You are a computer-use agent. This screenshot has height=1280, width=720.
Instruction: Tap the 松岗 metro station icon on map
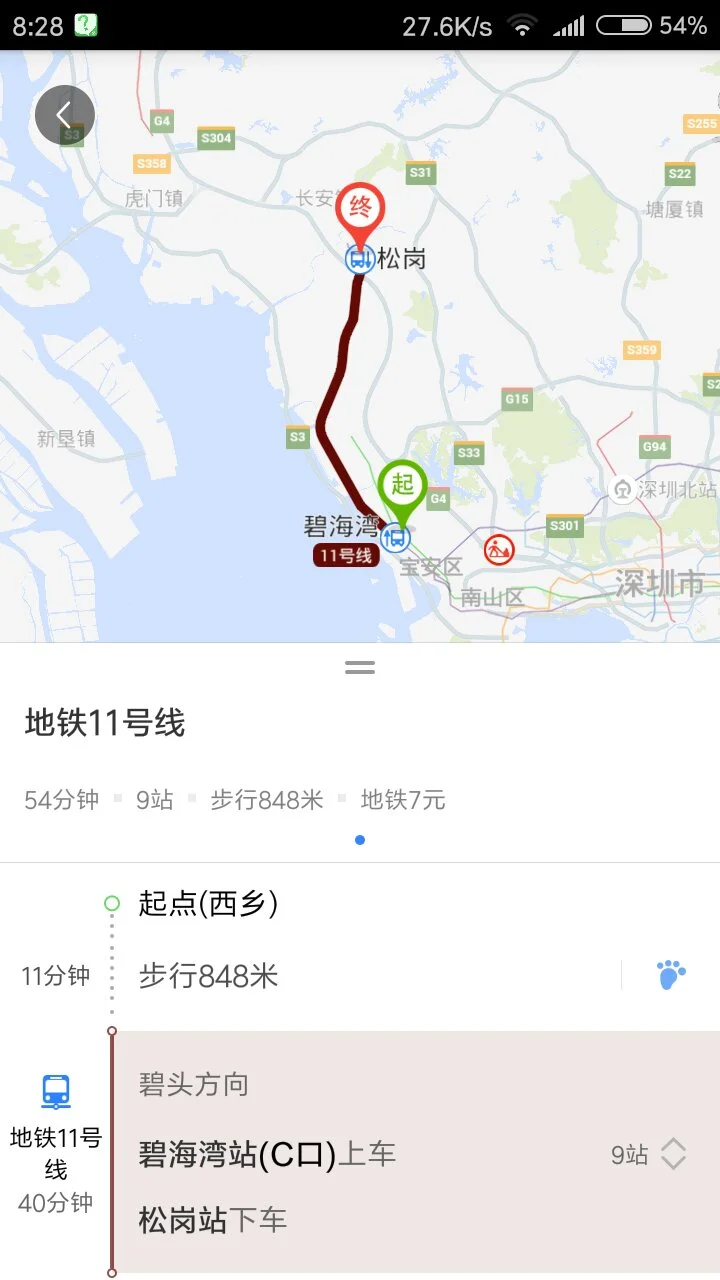(361, 257)
